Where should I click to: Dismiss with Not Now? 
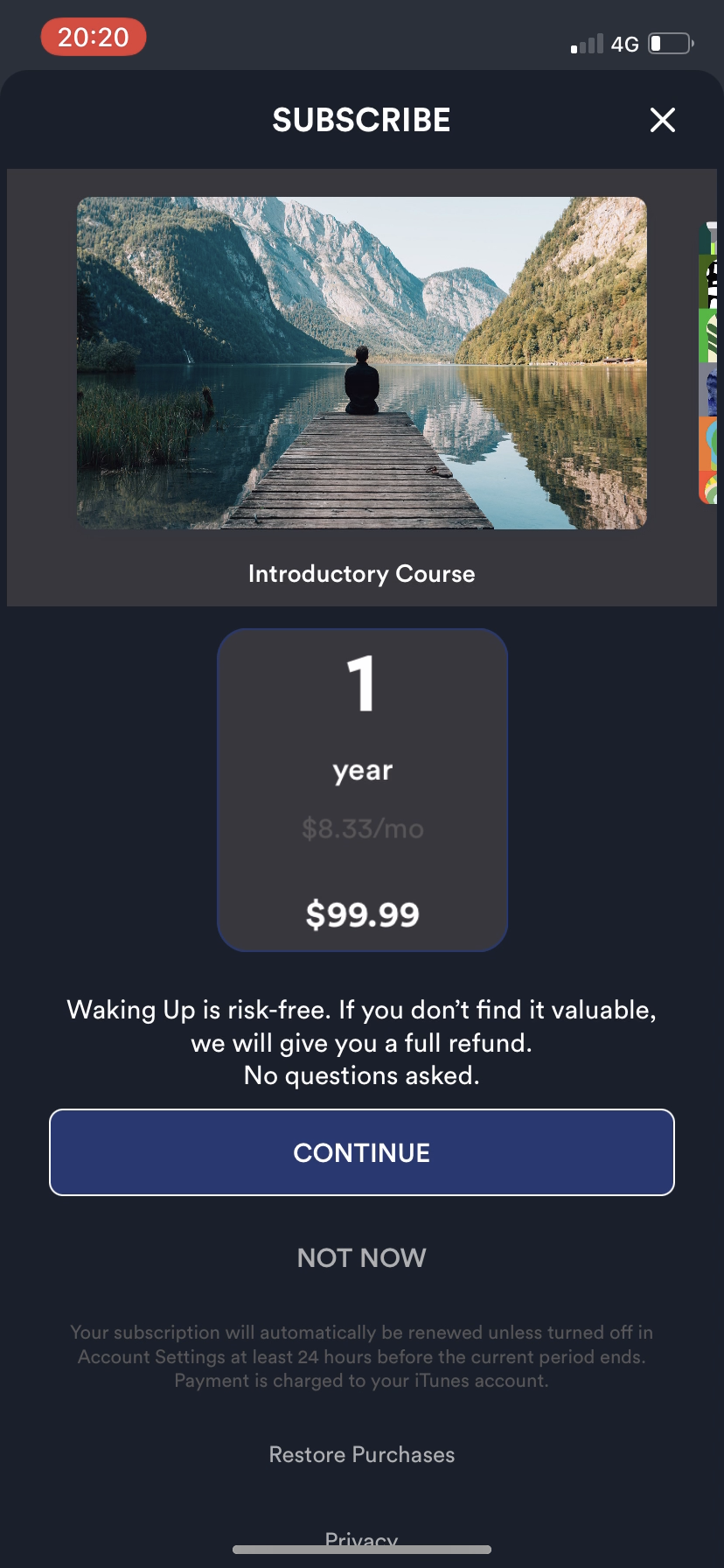coord(362,1257)
